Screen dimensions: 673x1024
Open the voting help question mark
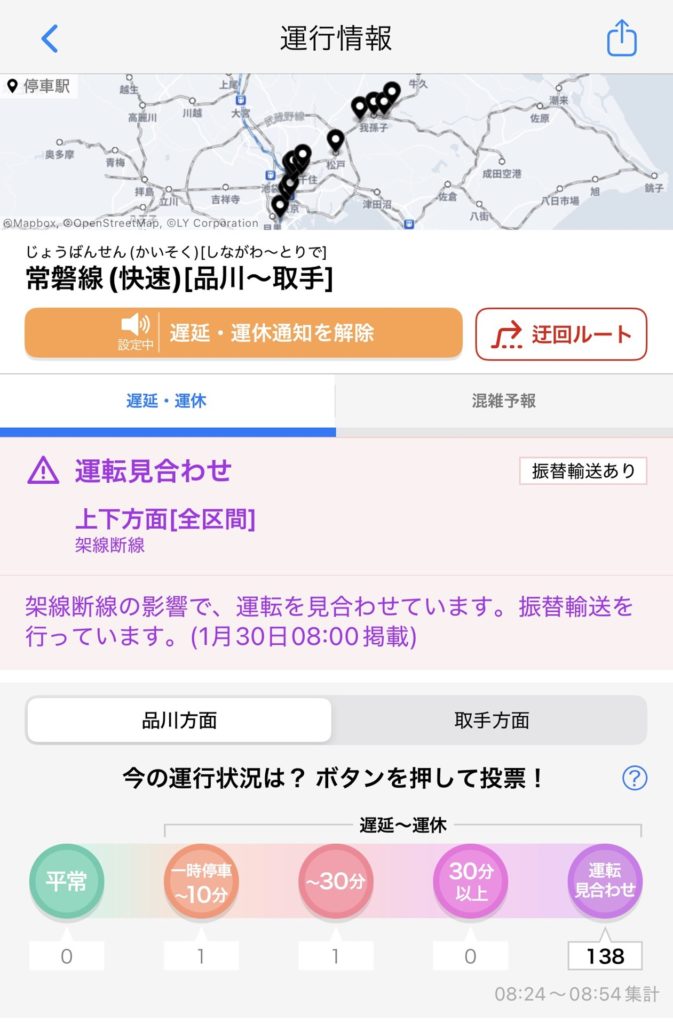(x=634, y=778)
